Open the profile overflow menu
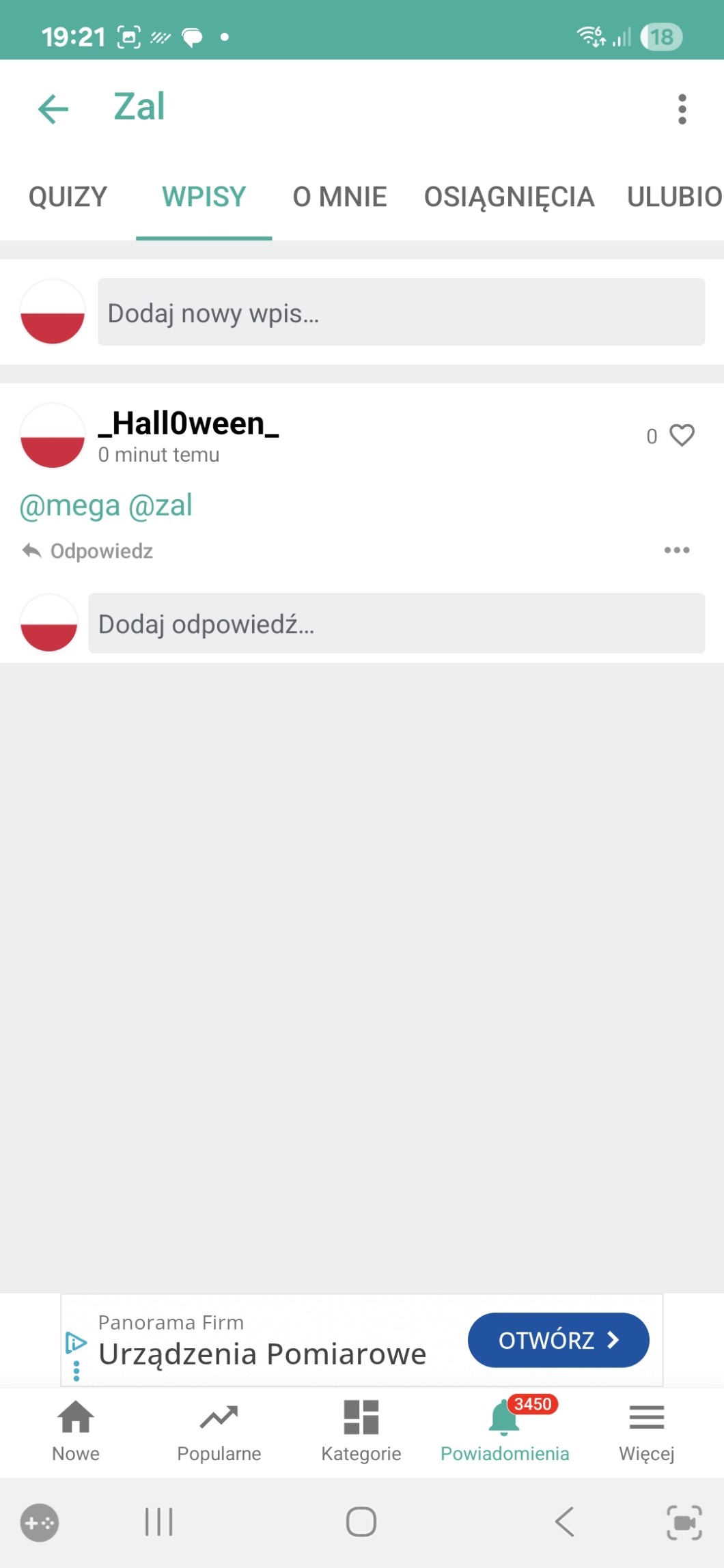Image resolution: width=724 pixels, height=1568 pixels. (x=681, y=109)
